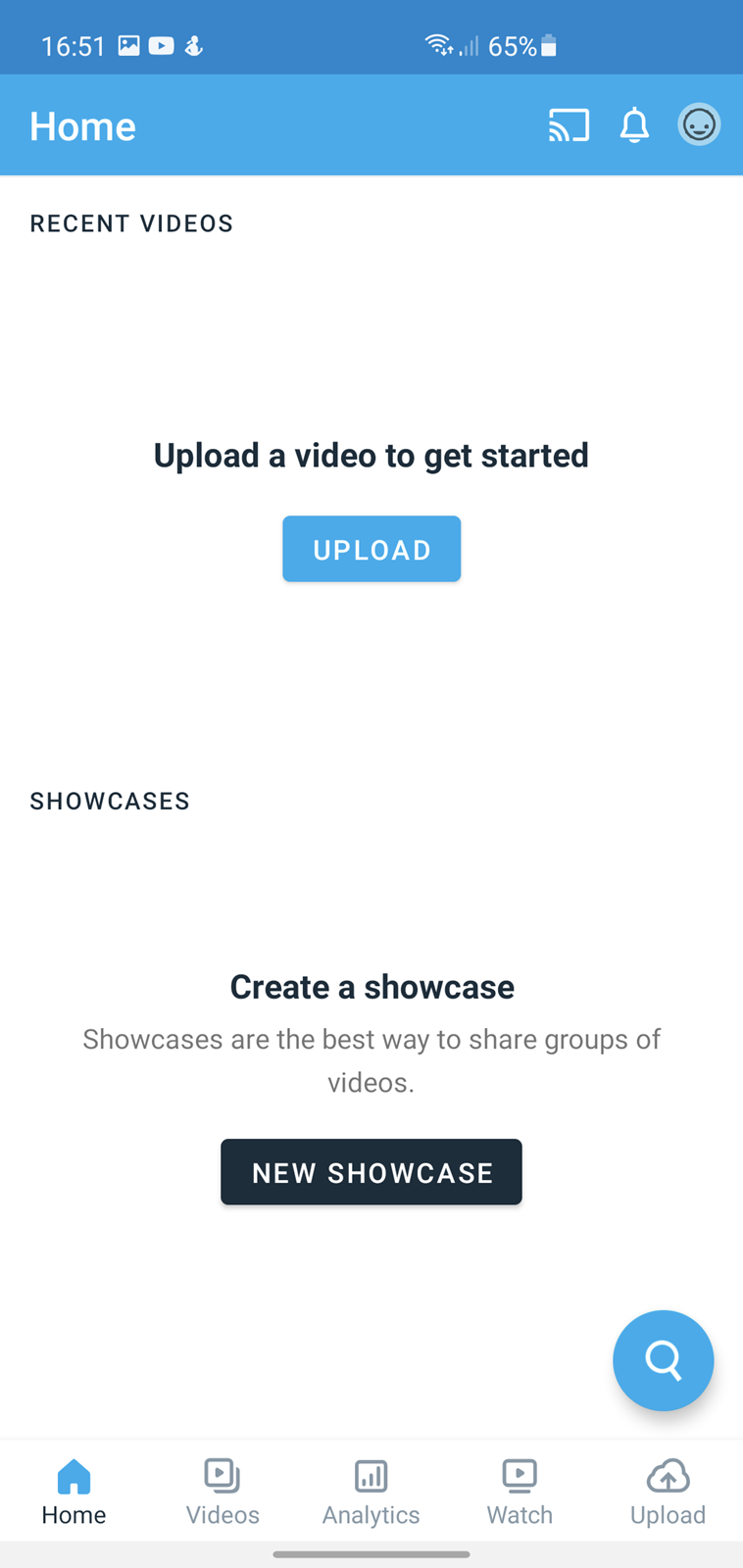Open the Upload tab in bottom bar
743x1568 pixels.
pyautogui.click(x=669, y=1493)
